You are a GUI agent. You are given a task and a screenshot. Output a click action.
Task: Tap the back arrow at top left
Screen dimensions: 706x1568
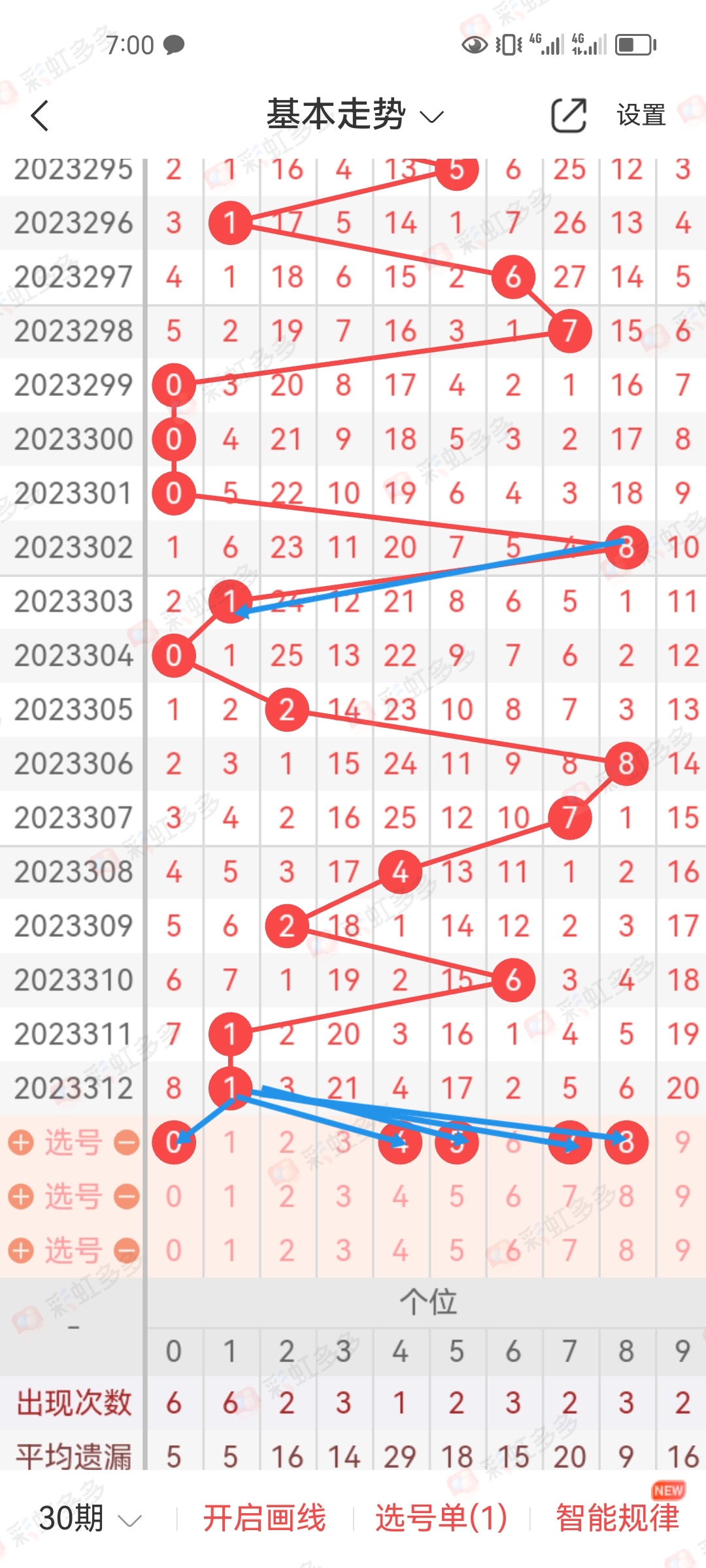click(x=41, y=114)
